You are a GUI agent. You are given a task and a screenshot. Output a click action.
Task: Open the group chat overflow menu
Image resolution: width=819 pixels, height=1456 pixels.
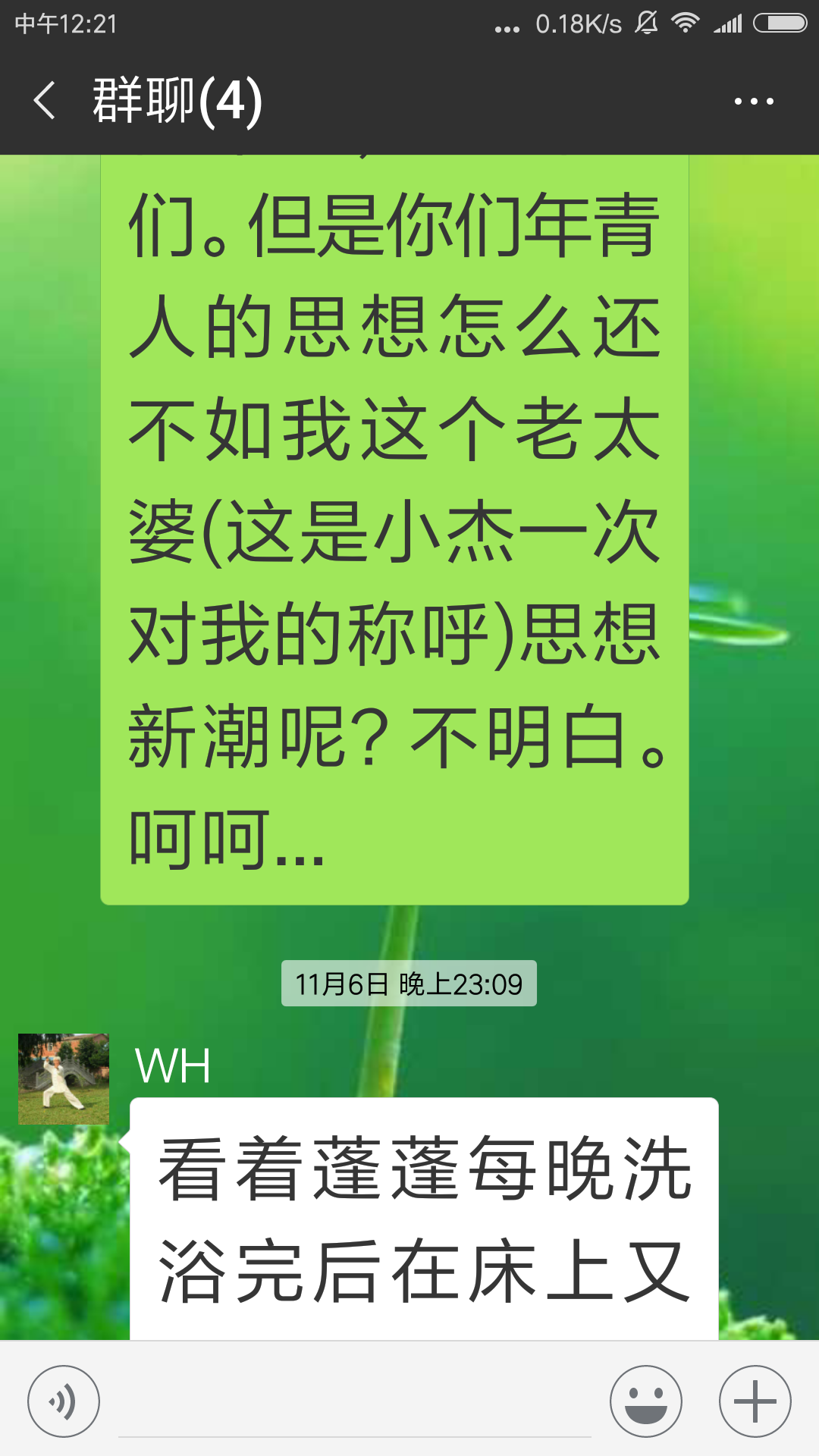point(754,101)
